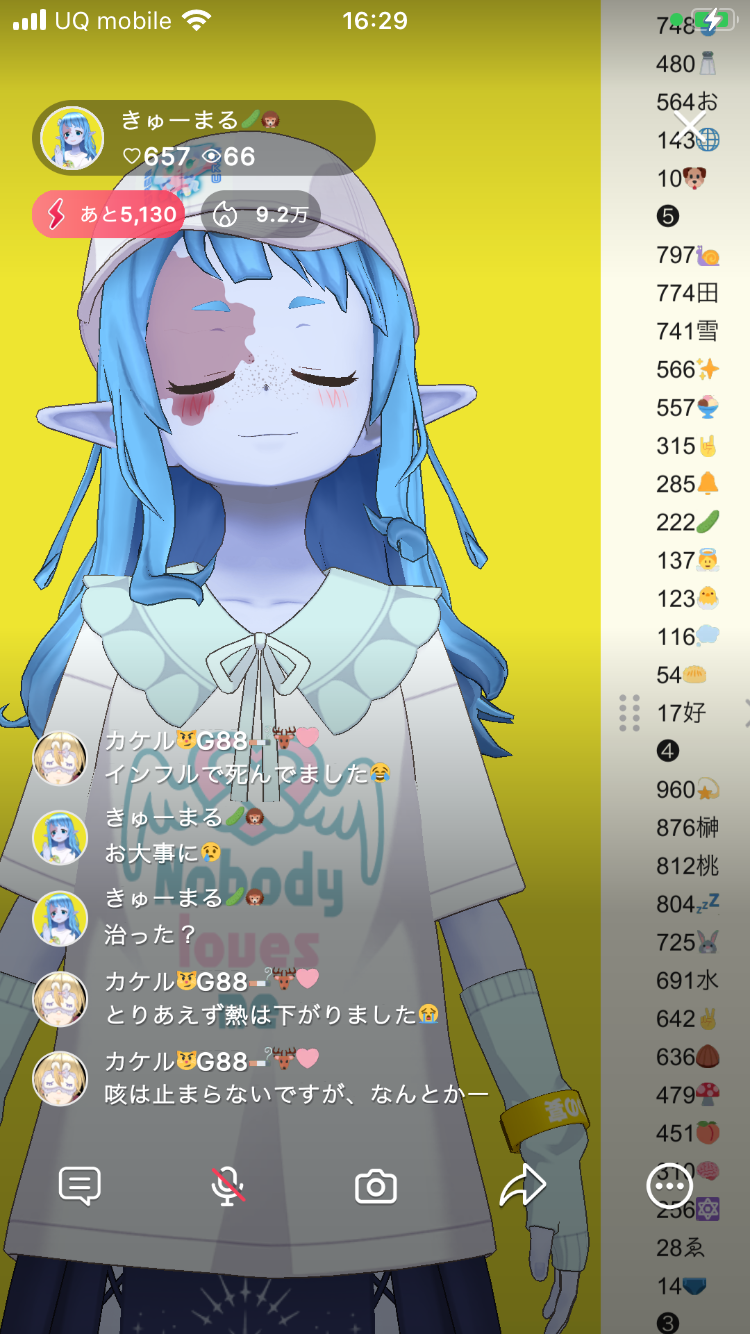
Task: Take a screenshot with the camera icon
Action: [376, 1187]
